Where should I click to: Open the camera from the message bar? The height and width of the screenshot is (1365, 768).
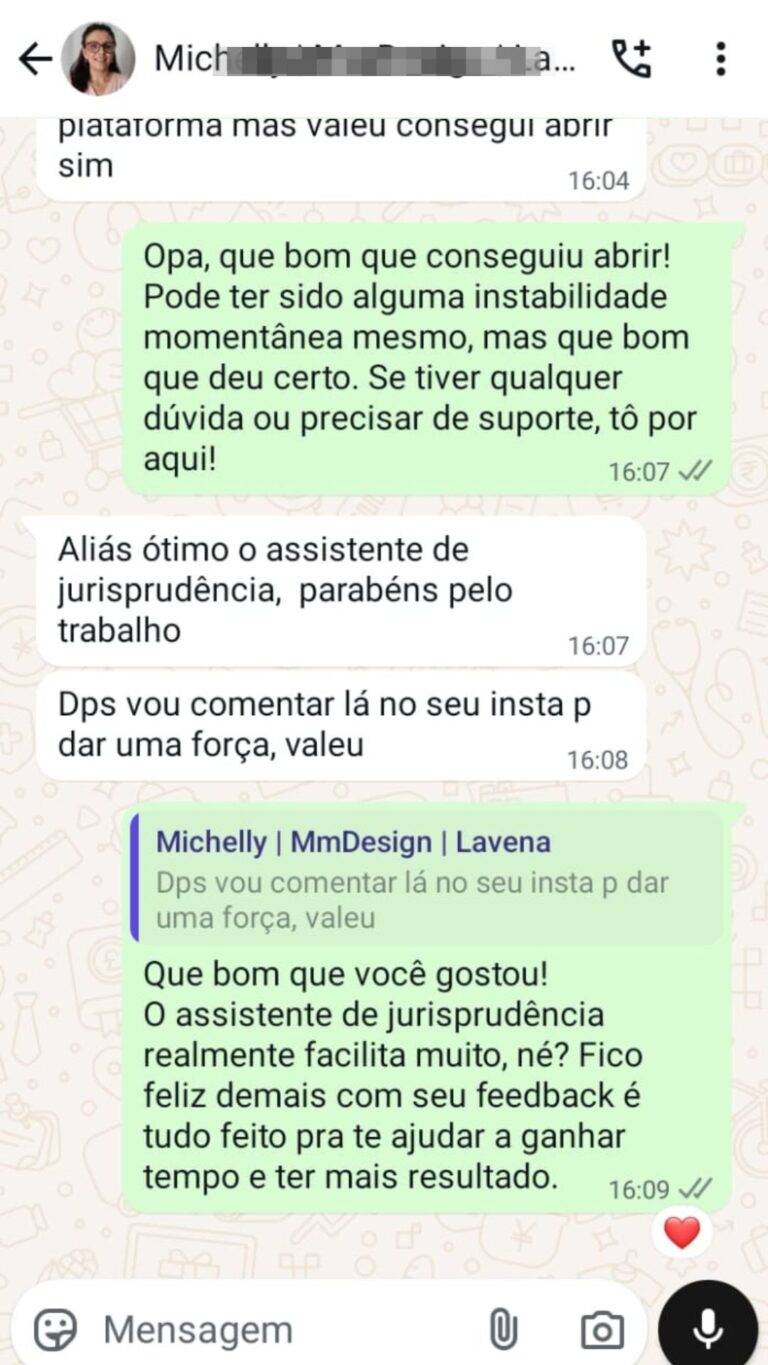pyautogui.click(x=601, y=1329)
